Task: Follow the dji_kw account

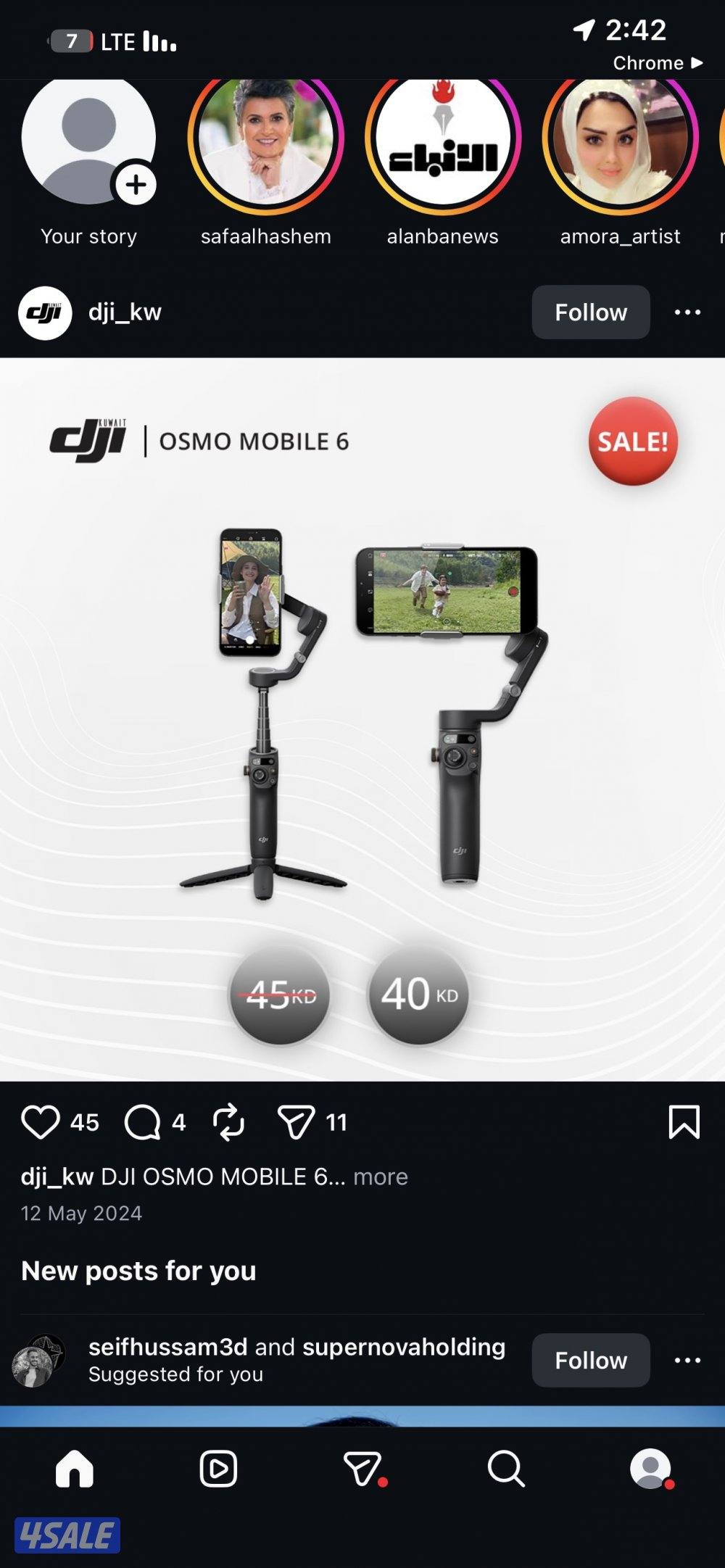Action: tap(590, 312)
